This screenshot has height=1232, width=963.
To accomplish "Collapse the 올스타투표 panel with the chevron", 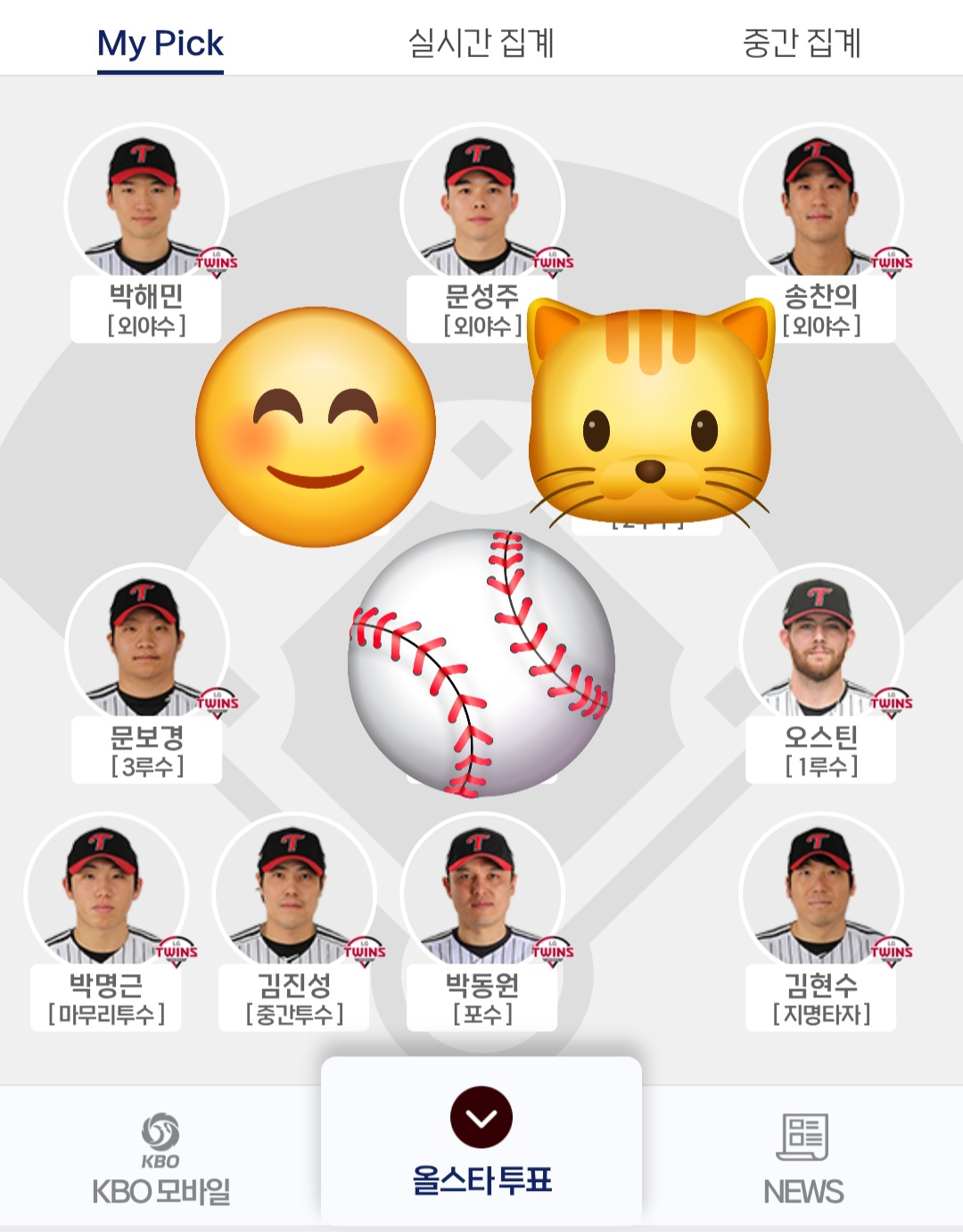I will click(x=481, y=1117).
